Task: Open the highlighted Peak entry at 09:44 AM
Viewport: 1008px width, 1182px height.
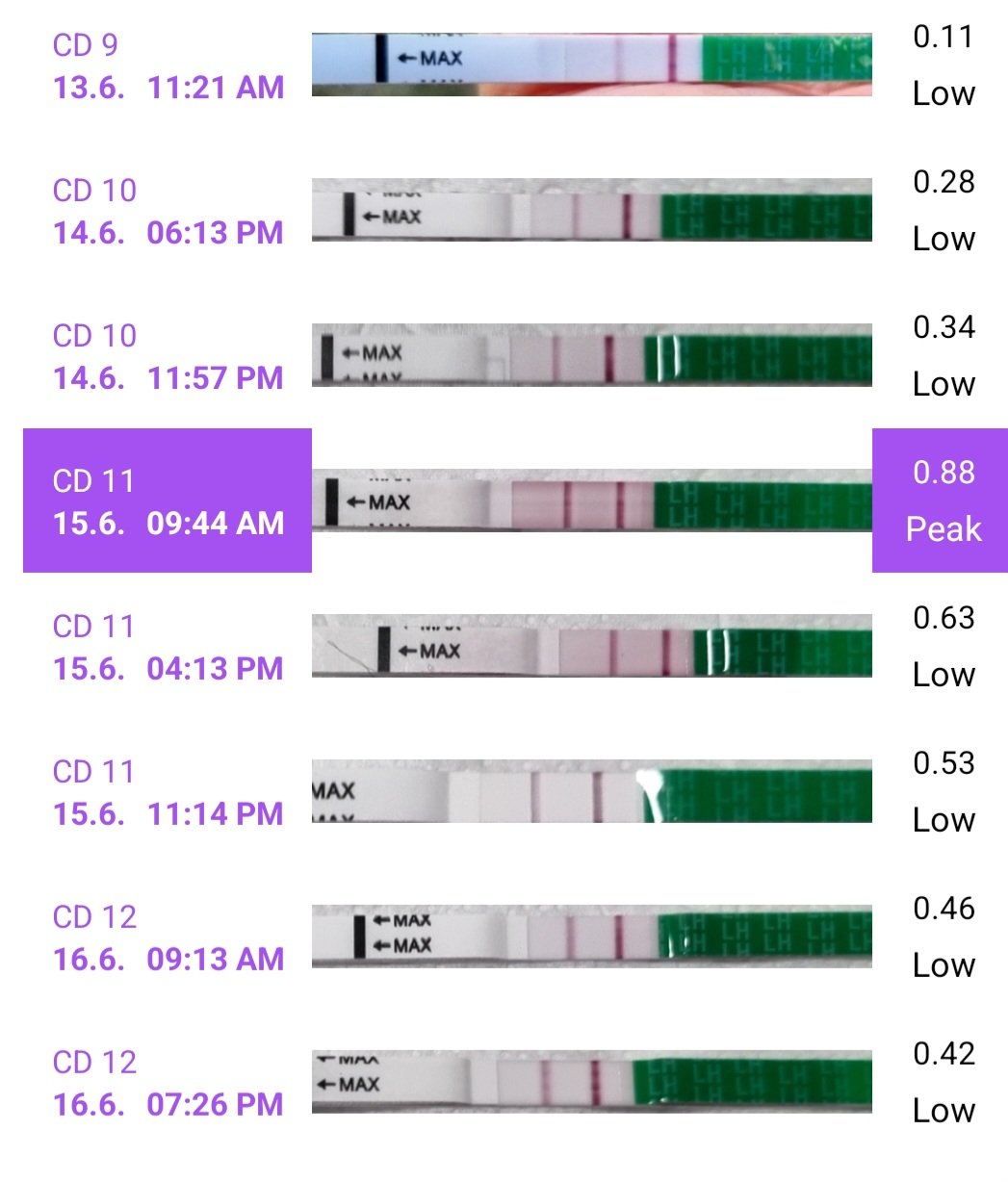Action: point(515,501)
